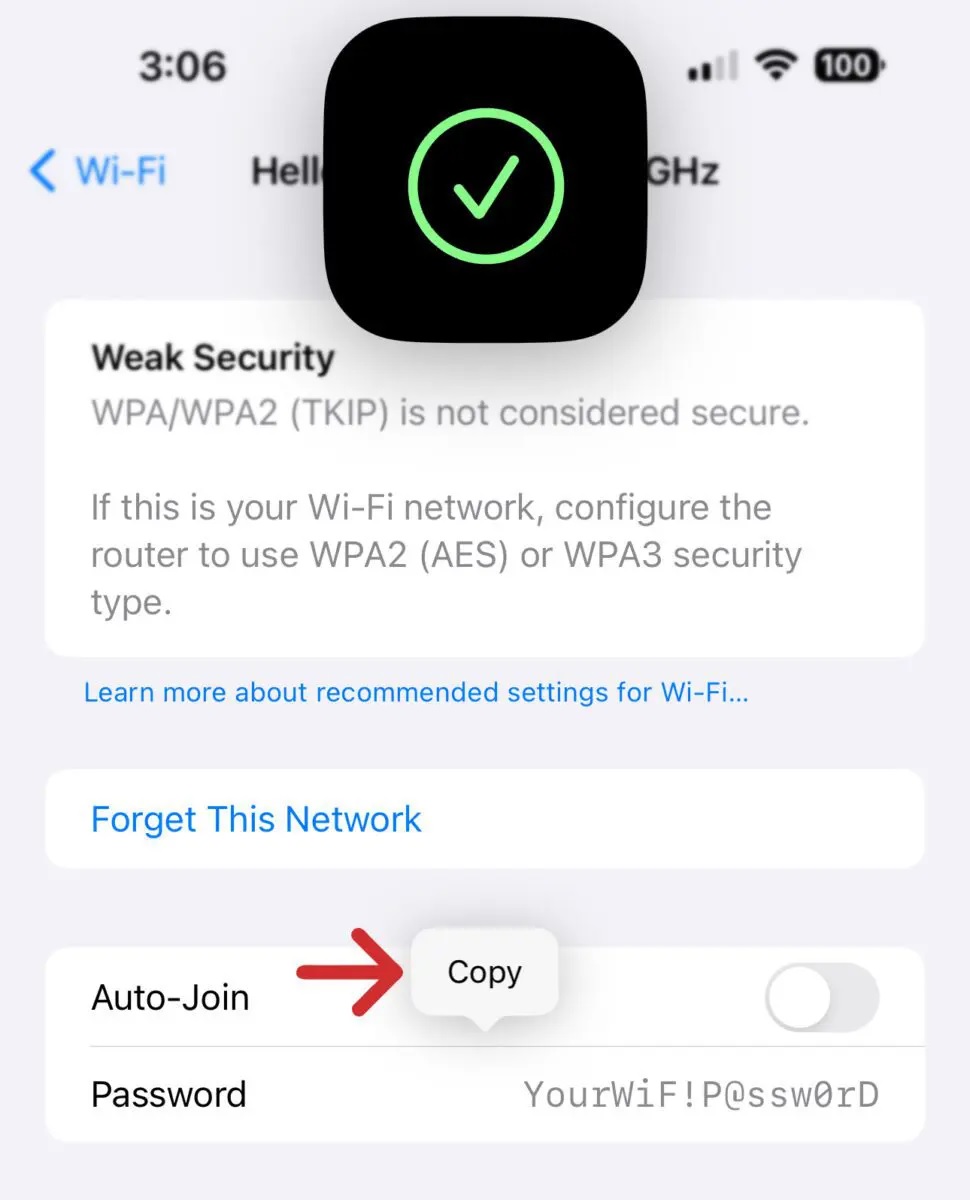Go back to Wi-Fi settings

pyautogui.click(x=98, y=171)
